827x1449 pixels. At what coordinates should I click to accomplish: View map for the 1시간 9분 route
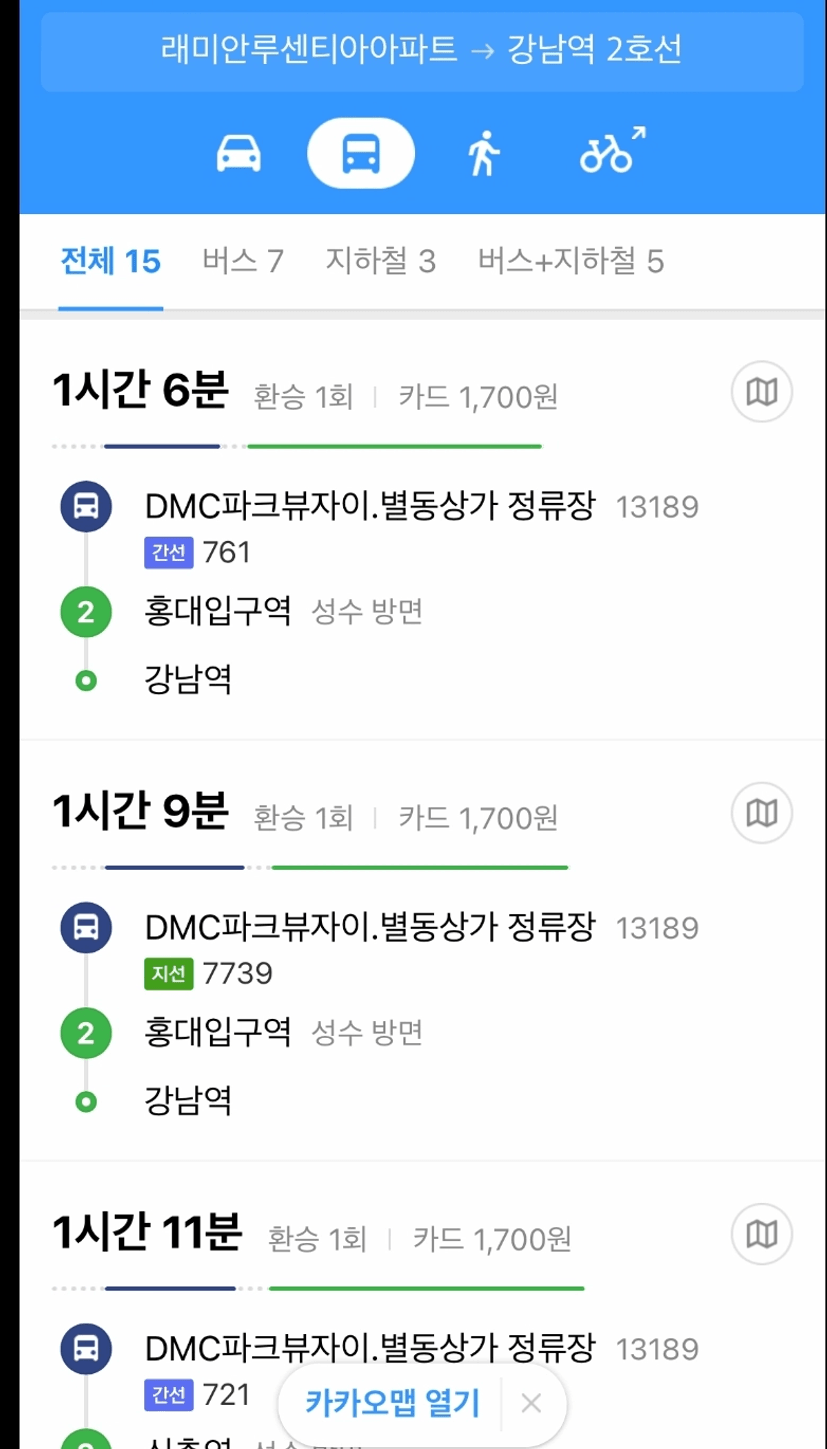click(762, 813)
